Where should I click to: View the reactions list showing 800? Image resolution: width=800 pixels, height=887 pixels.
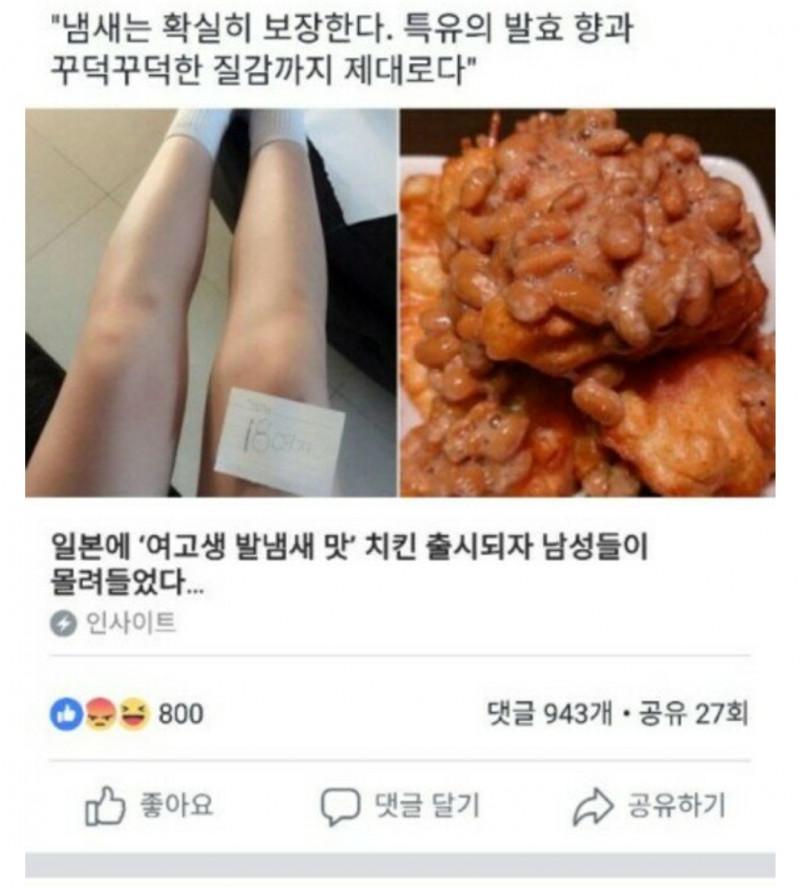click(x=127, y=714)
